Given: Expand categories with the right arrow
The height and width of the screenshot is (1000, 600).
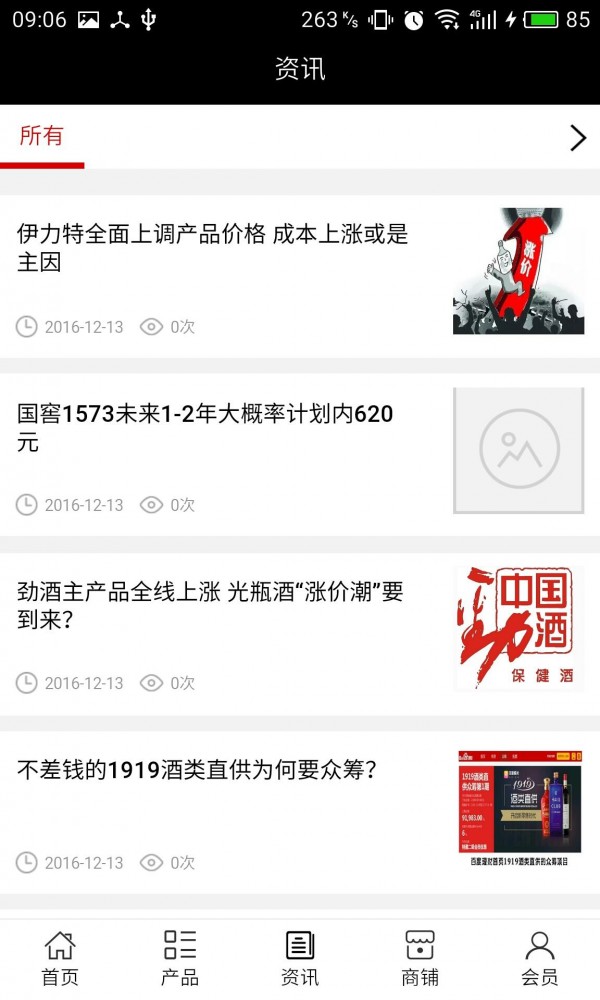Looking at the screenshot, I should 577,138.
